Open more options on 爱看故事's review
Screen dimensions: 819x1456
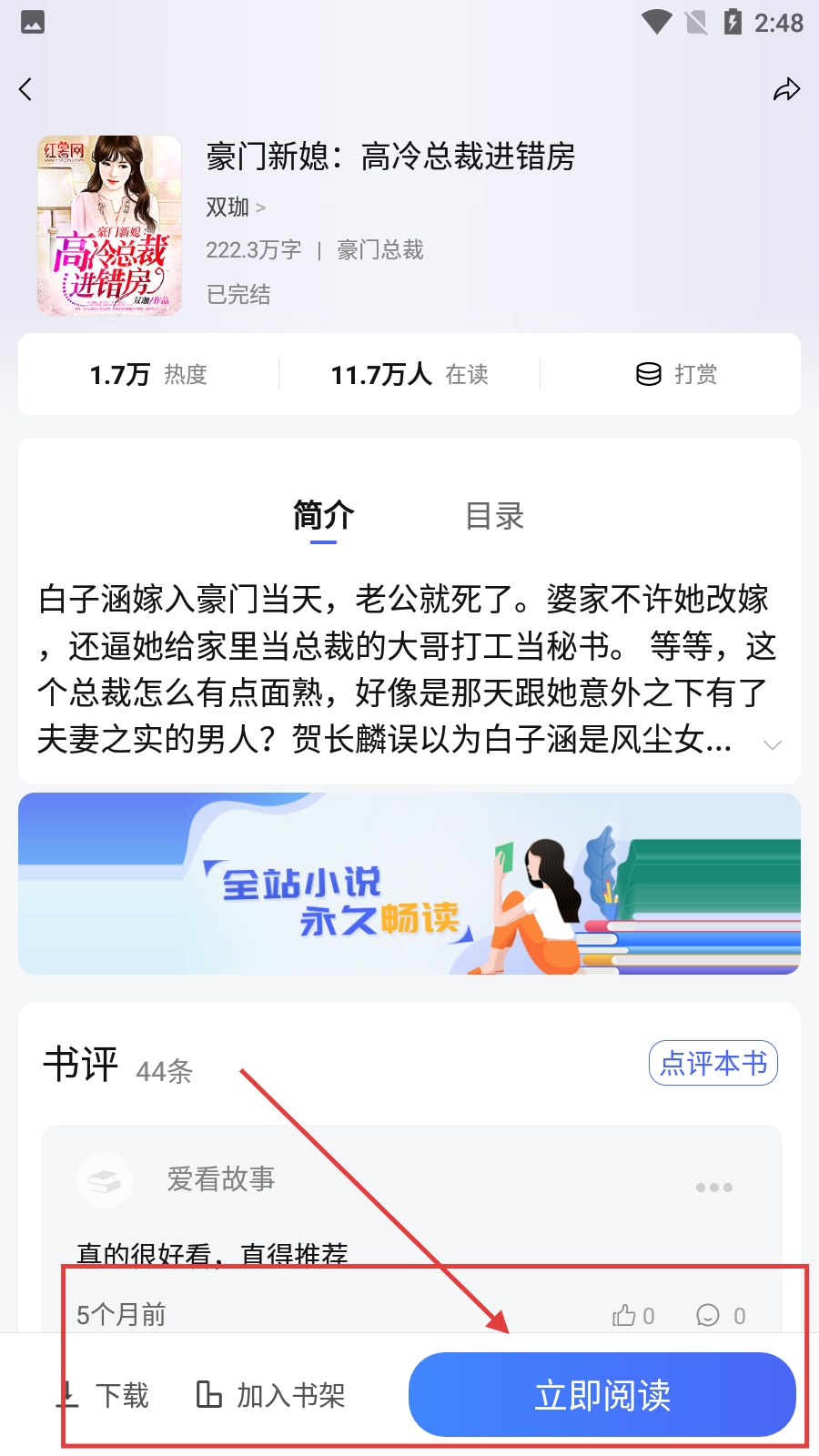pyautogui.click(x=713, y=1188)
